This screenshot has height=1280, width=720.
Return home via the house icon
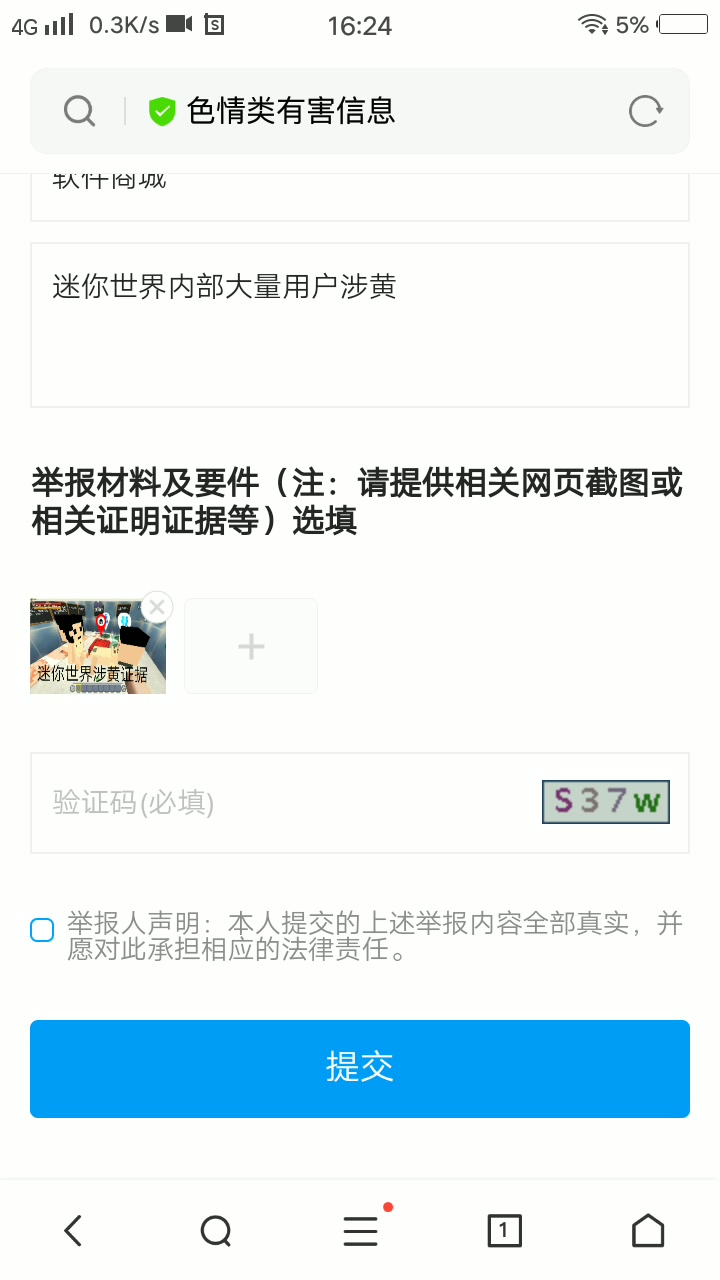click(648, 1230)
